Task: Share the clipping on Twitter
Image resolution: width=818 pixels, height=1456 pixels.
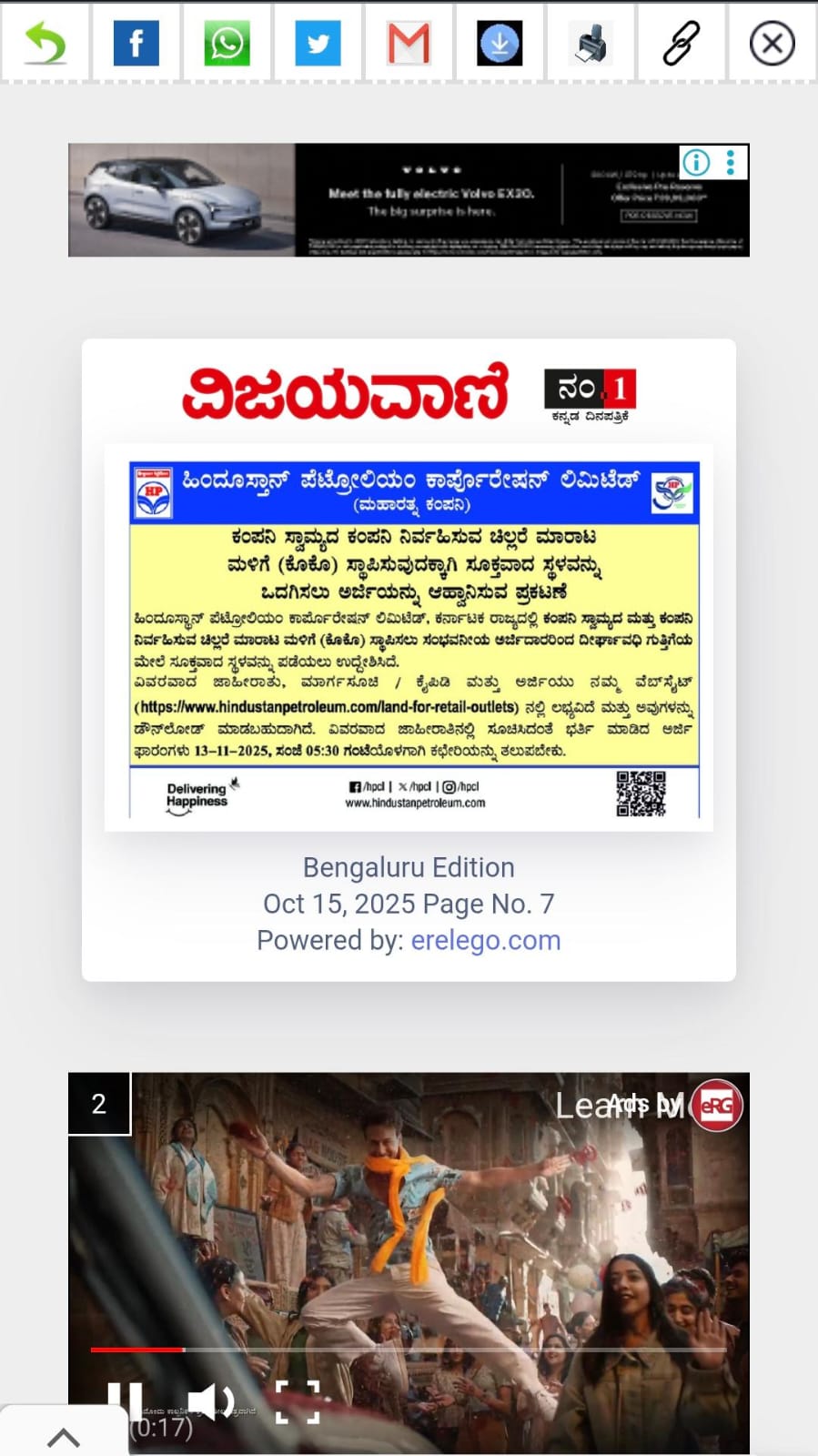Action: 318,43
